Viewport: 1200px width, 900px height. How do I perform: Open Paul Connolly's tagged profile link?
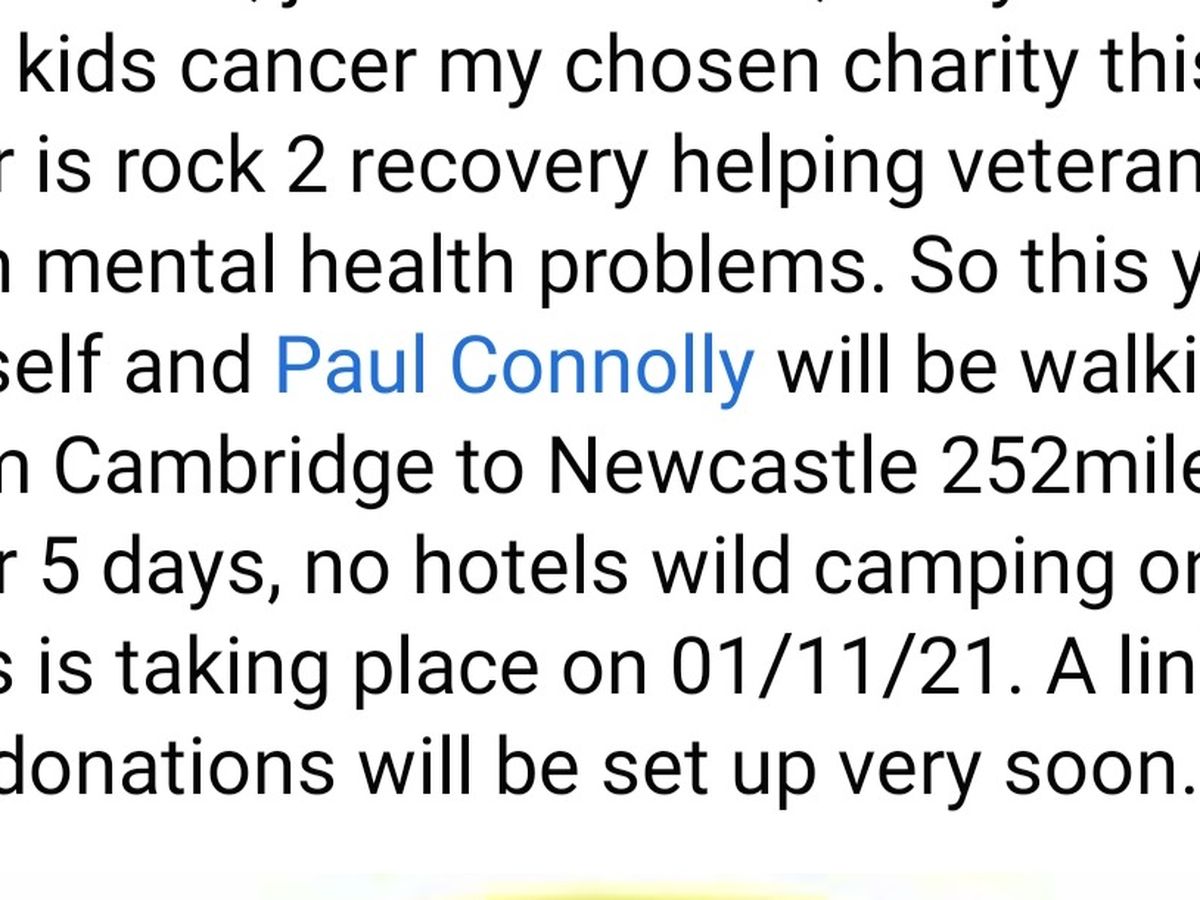tap(514, 364)
